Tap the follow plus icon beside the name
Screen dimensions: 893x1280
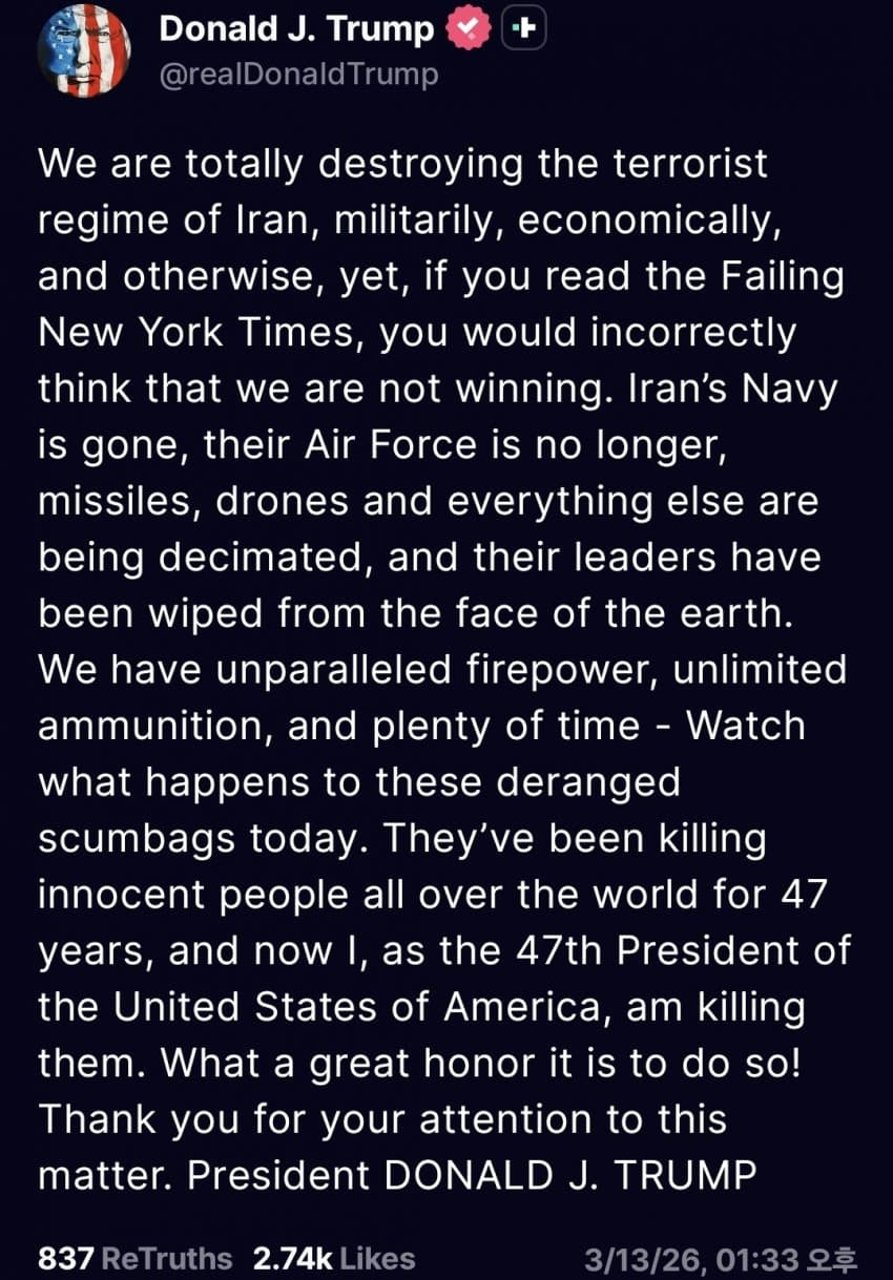pyautogui.click(x=526, y=31)
